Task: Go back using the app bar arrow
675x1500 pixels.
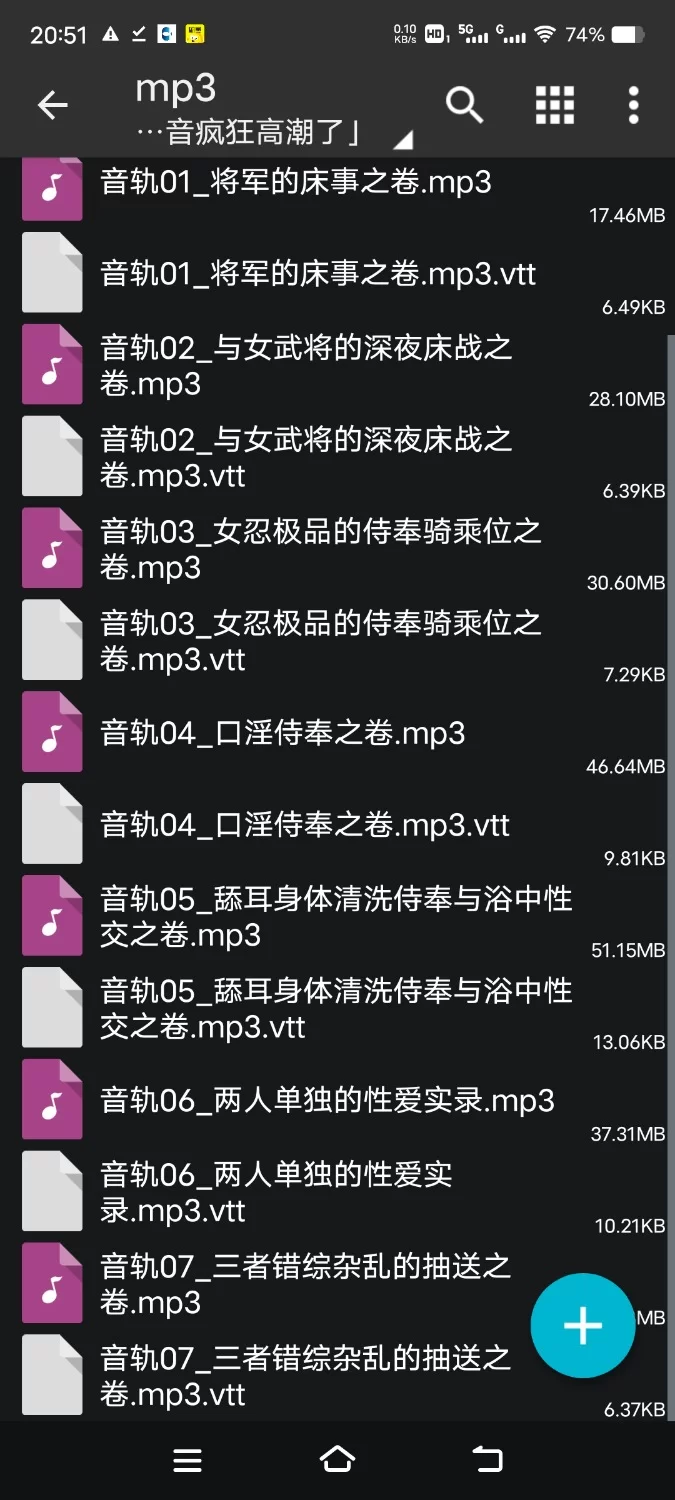Action: click(52, 105)
